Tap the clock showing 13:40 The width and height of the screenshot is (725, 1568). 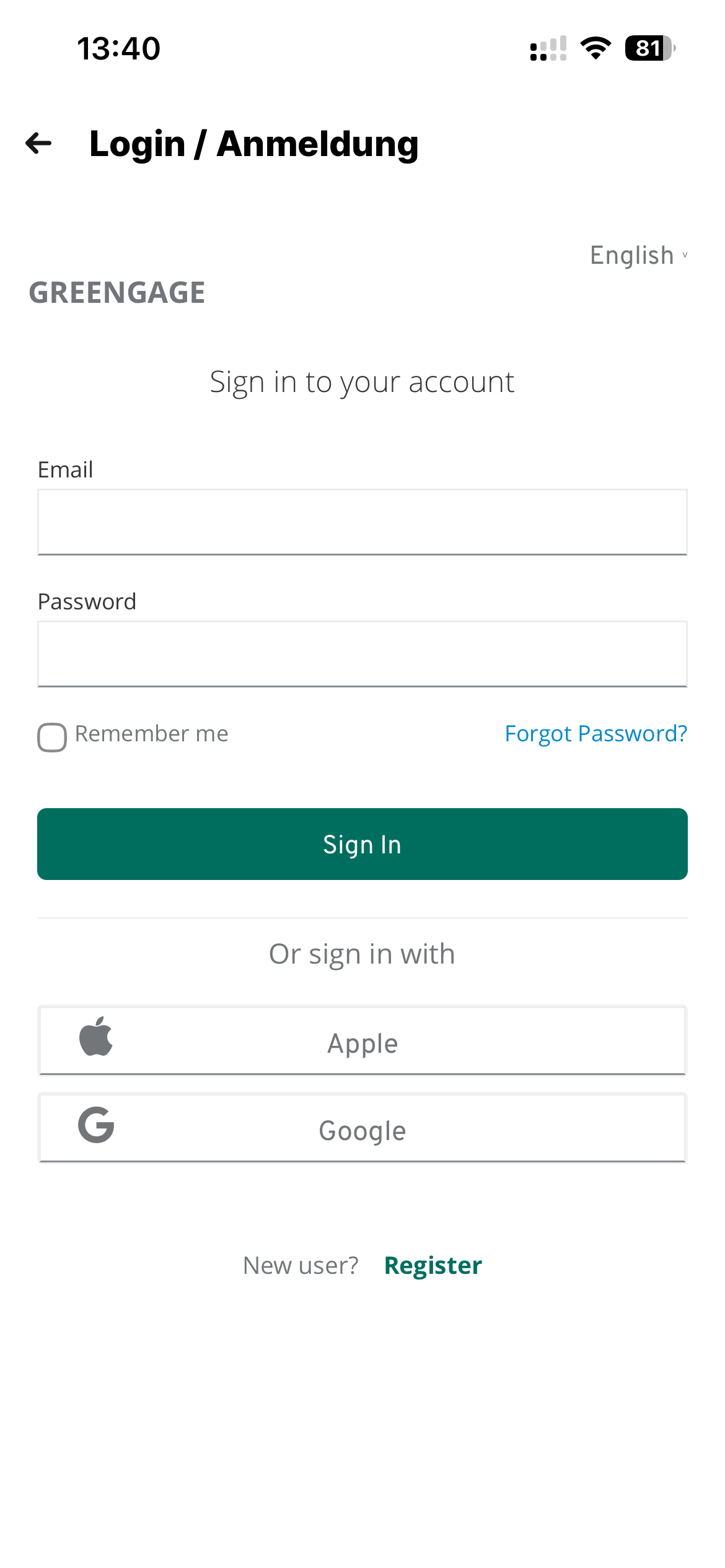click(x=118, y=48)
